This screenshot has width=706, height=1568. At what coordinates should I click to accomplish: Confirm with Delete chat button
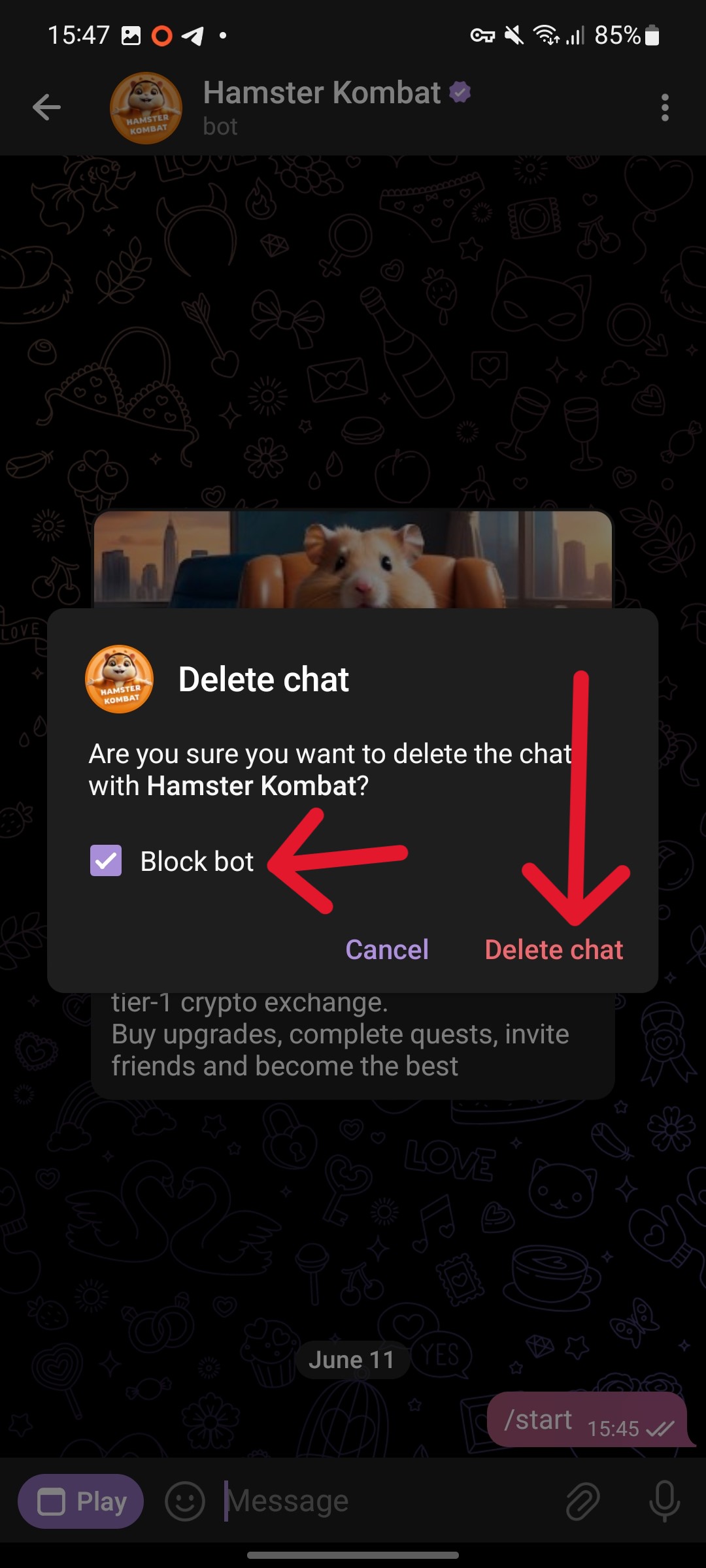(x=554, y=949)
